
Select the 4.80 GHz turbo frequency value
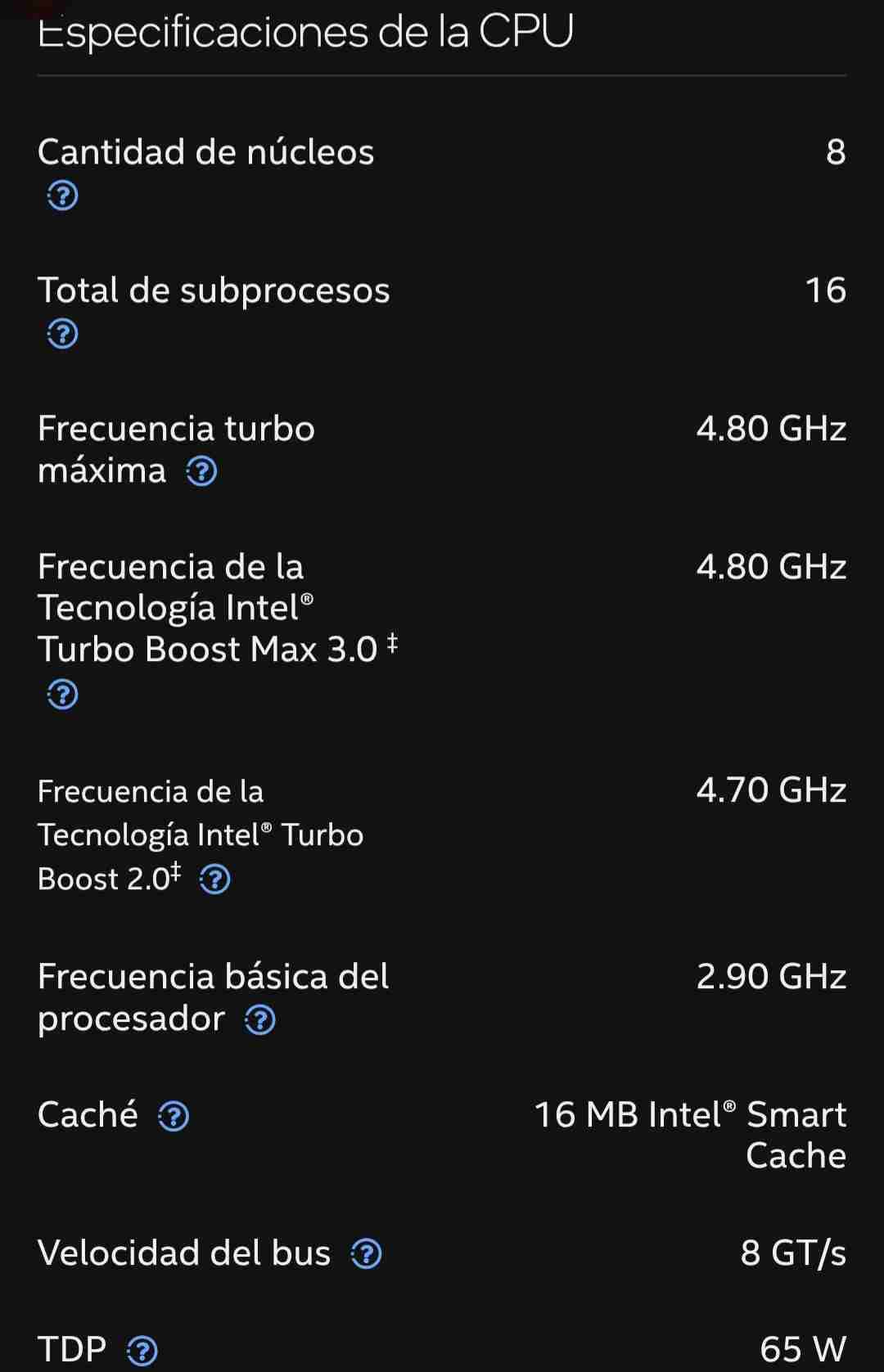click(x=771, y=428)
